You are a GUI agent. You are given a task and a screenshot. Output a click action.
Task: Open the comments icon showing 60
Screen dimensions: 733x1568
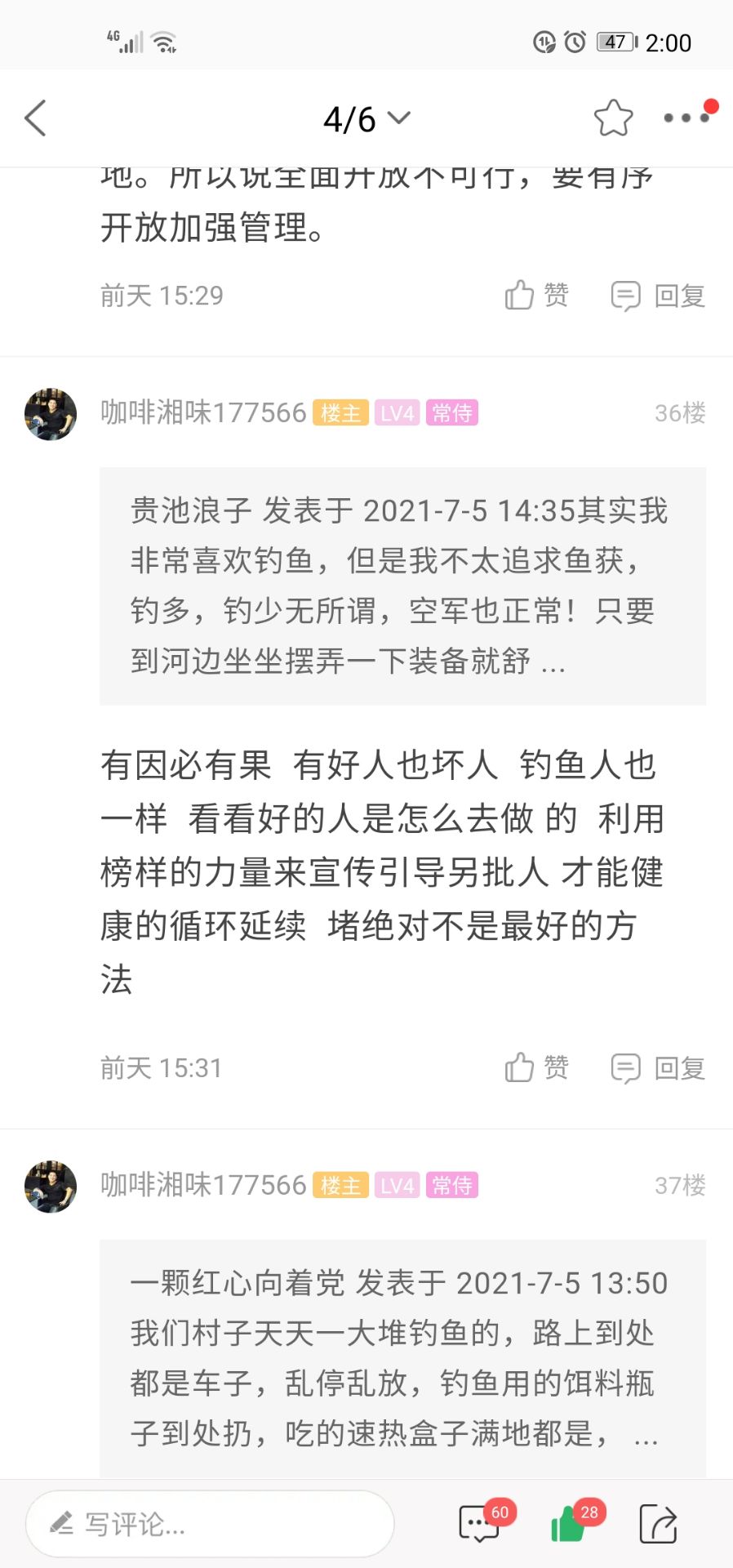coord(481,1524)
